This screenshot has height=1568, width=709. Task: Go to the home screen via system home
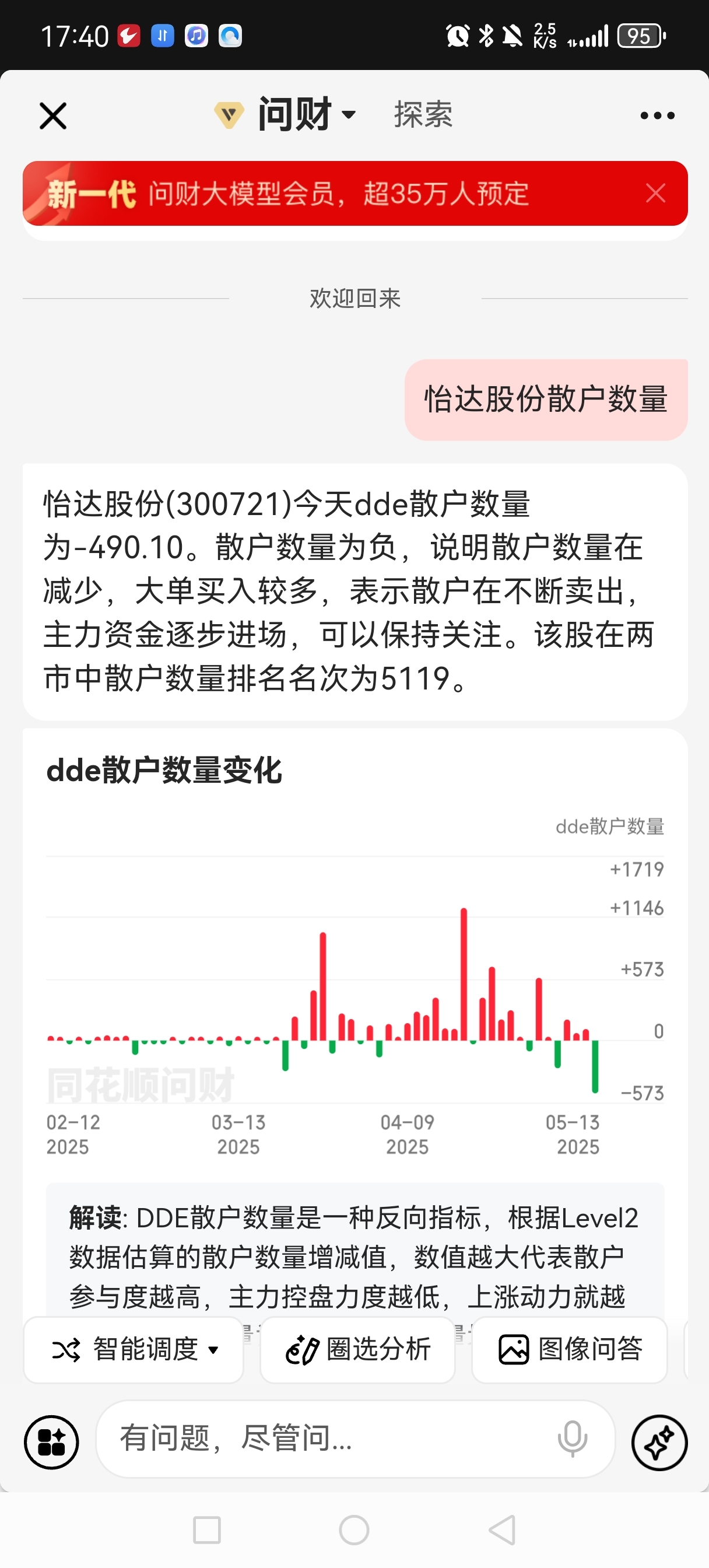coord(354,1529)
